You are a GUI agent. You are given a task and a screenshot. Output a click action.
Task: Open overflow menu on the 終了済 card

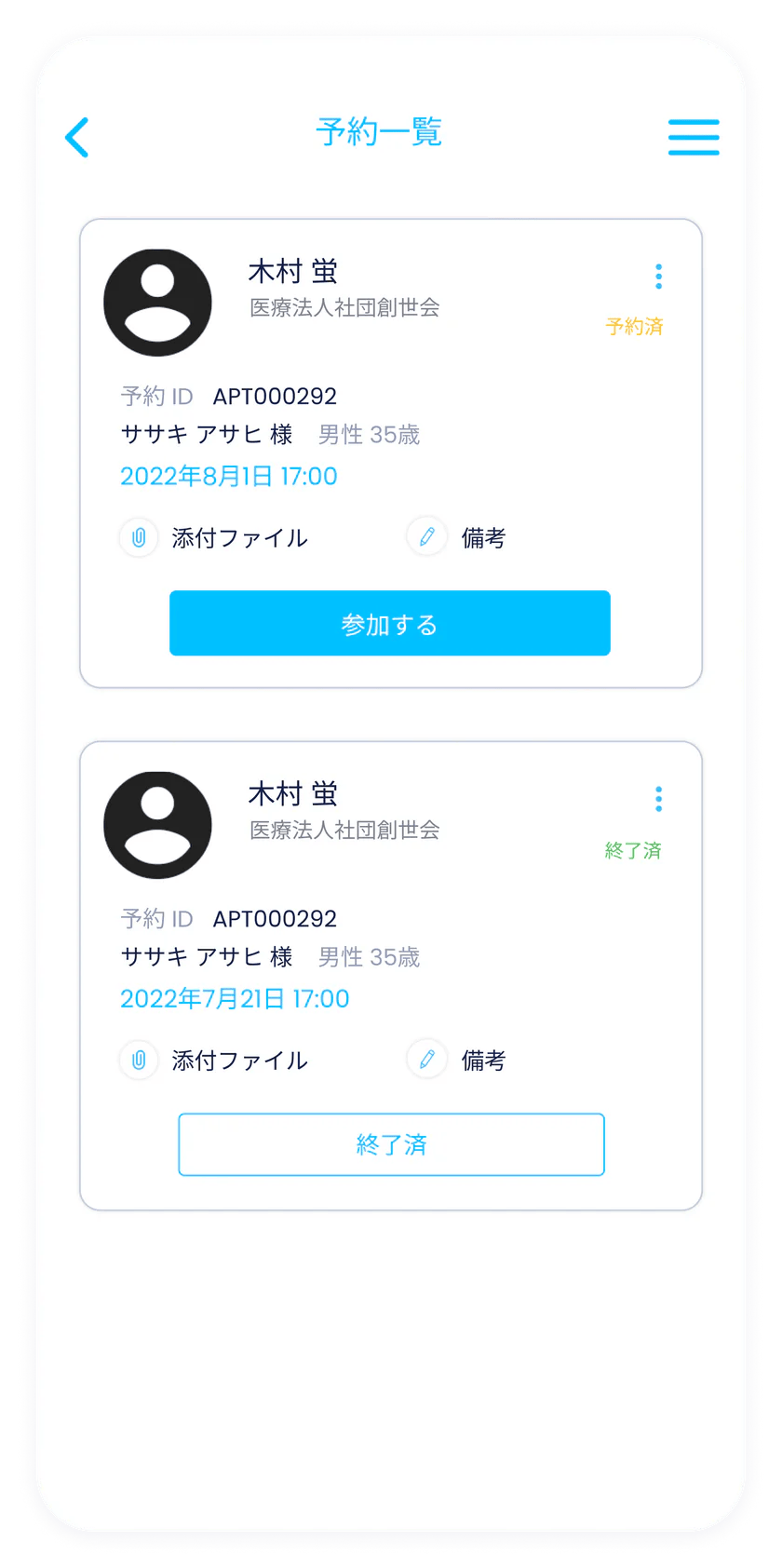click(658, 798)
